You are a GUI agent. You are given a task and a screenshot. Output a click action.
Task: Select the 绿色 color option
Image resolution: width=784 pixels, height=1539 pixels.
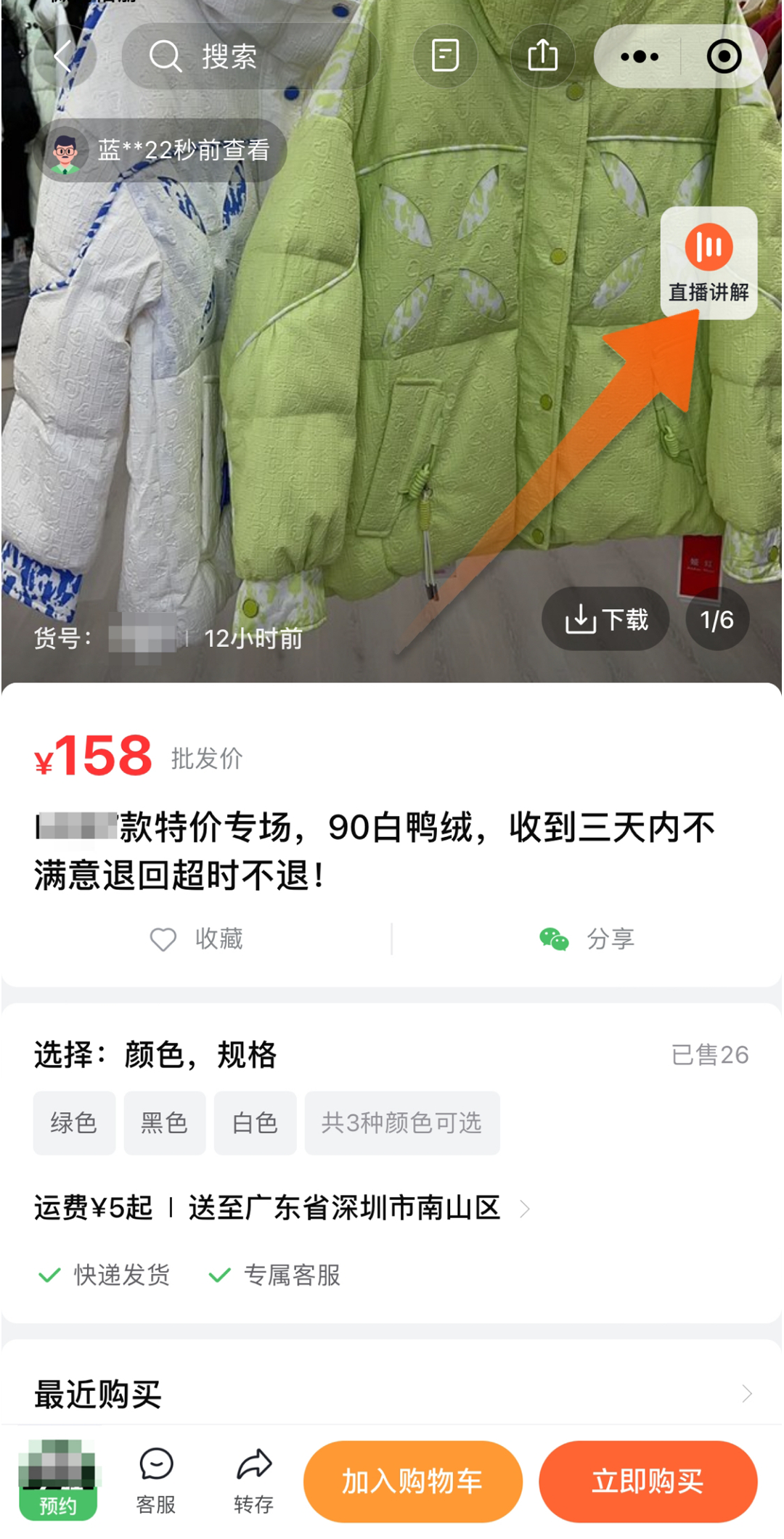click(74, 1122)
